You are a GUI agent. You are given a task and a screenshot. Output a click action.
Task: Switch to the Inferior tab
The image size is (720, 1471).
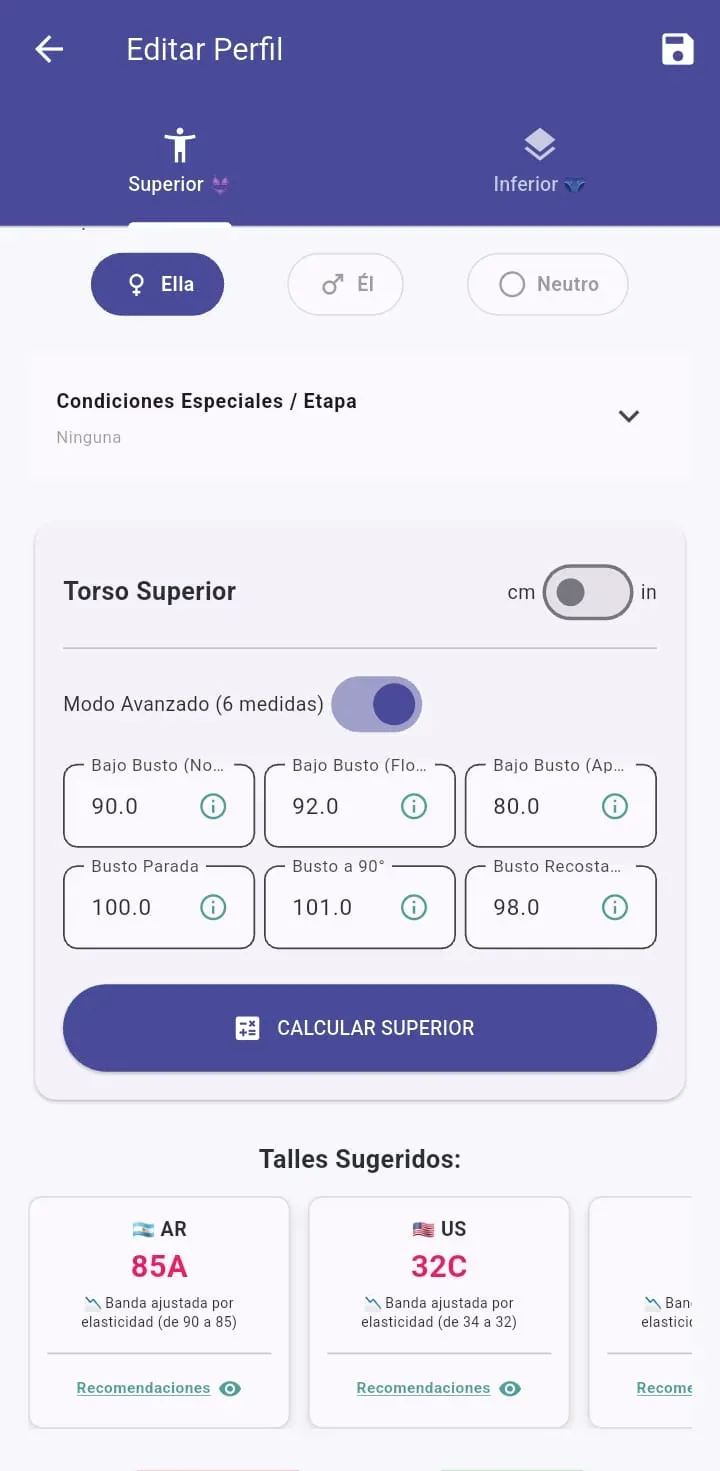pyautogui.click(x=539, y=160)
